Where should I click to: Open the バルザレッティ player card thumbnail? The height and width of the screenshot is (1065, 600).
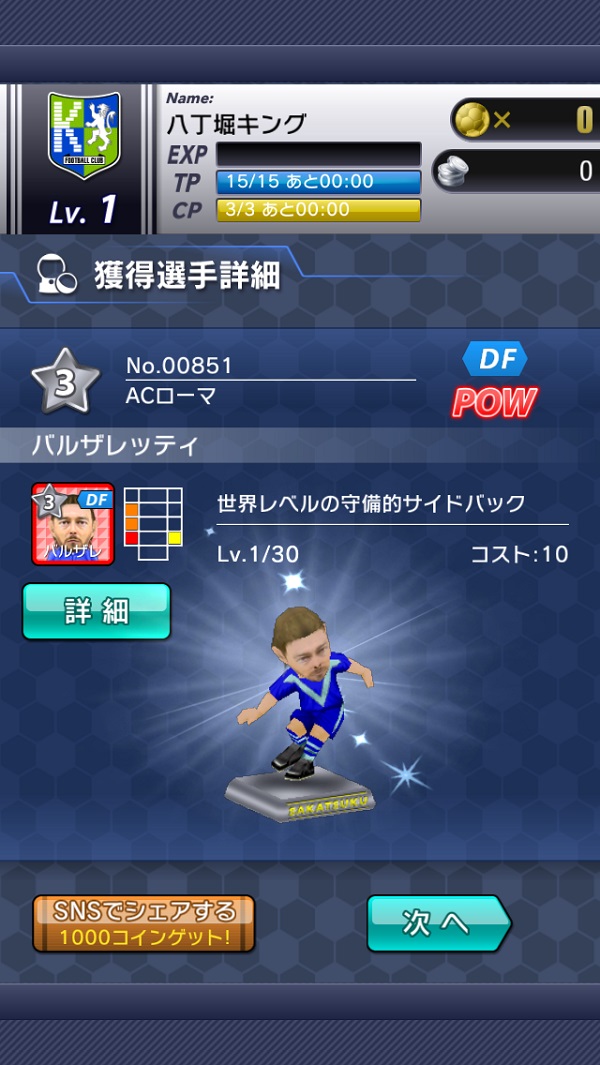[x=73, y=524]
